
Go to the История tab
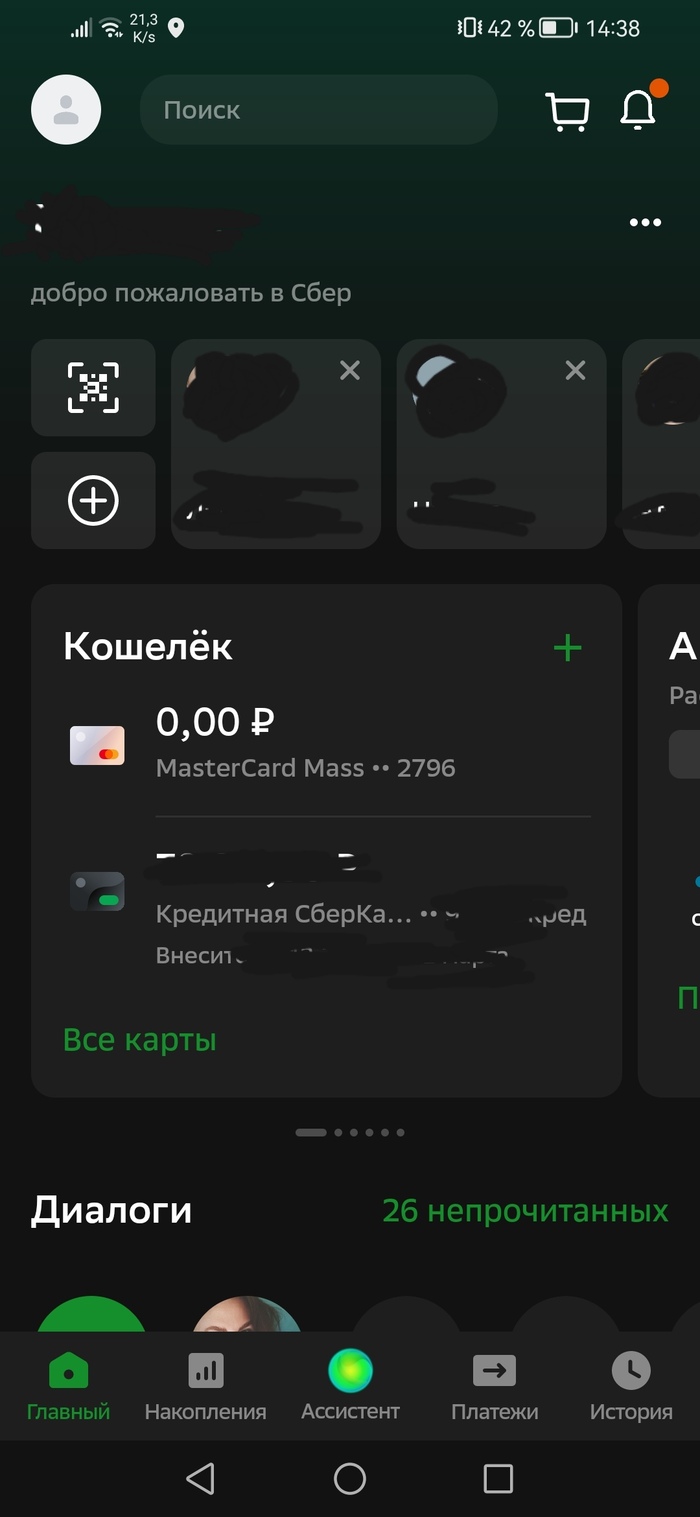point(631,1387)
